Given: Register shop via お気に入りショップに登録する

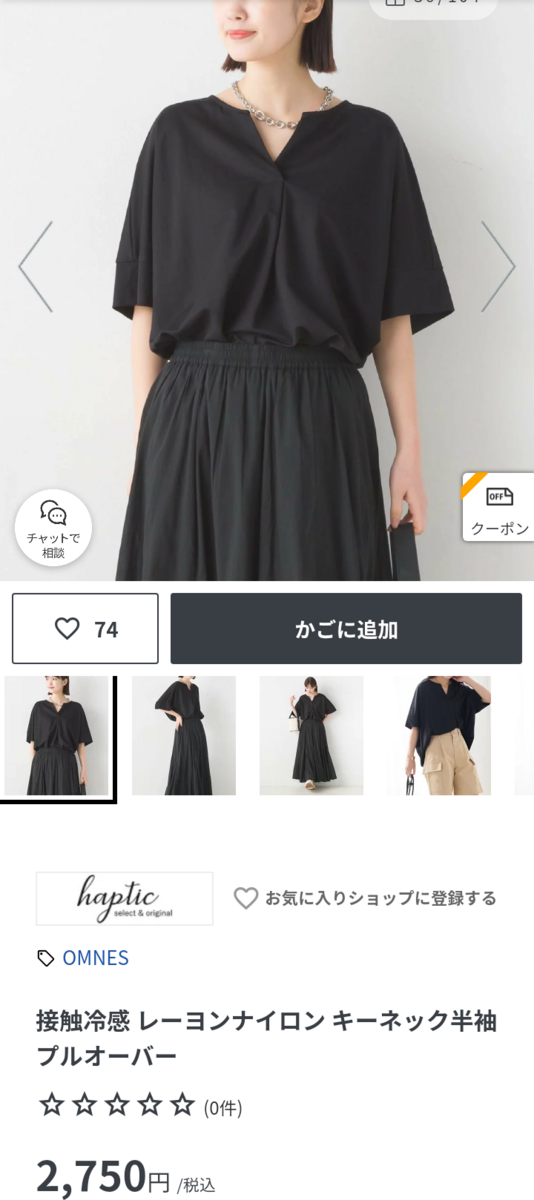Looking at the screenshot, I should click(365, 898).
